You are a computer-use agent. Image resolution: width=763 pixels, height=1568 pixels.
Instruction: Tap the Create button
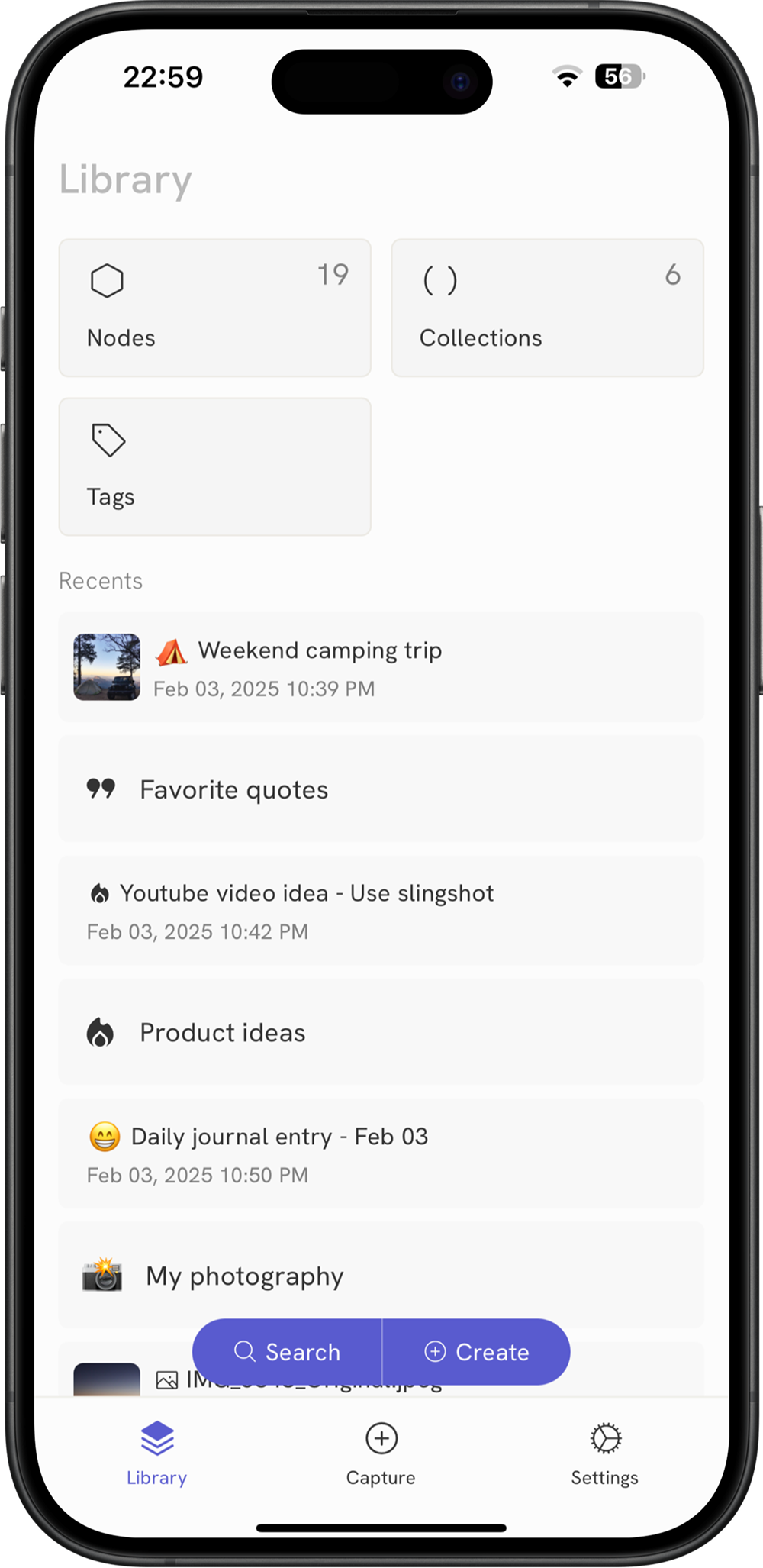click(x=476, y=1352)
